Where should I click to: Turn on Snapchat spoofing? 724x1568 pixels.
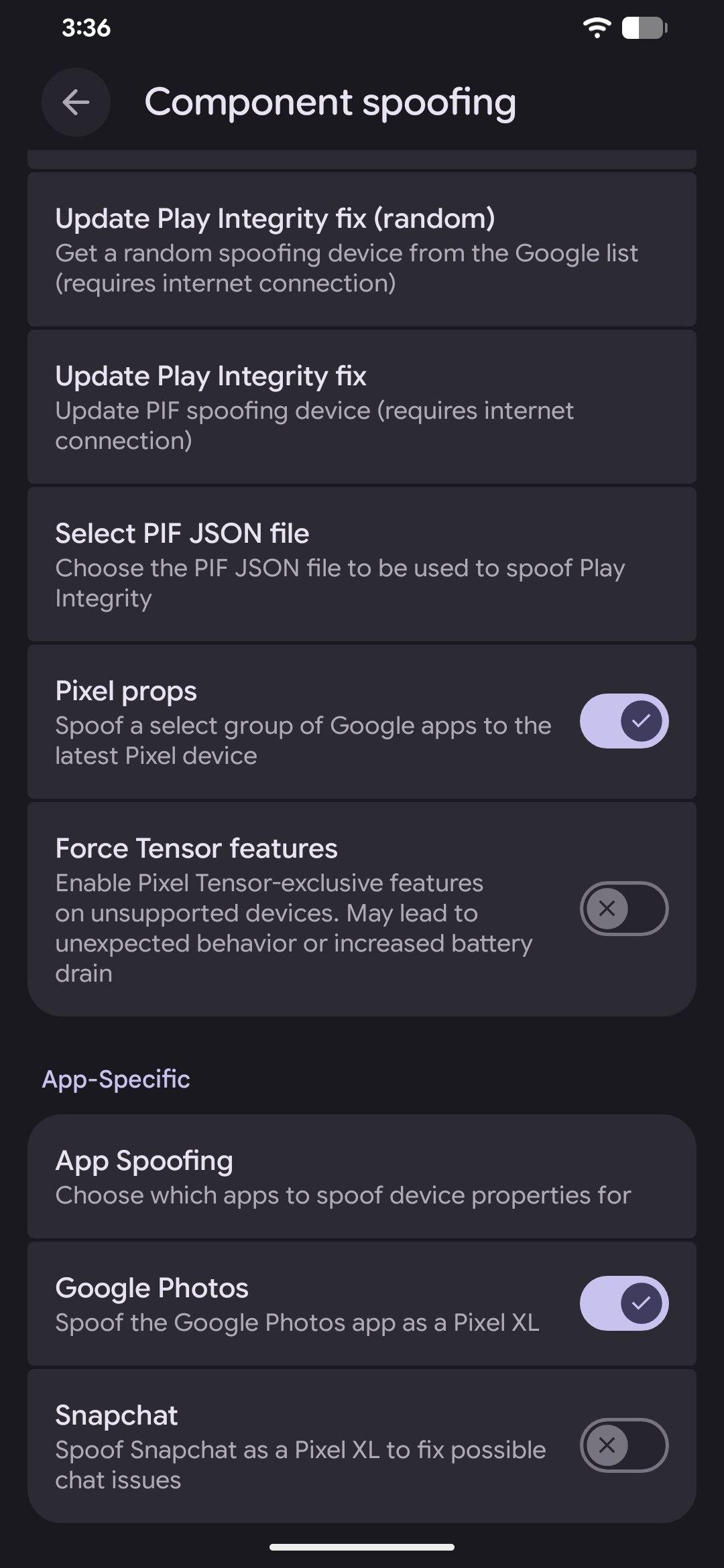click(623, 1445)
